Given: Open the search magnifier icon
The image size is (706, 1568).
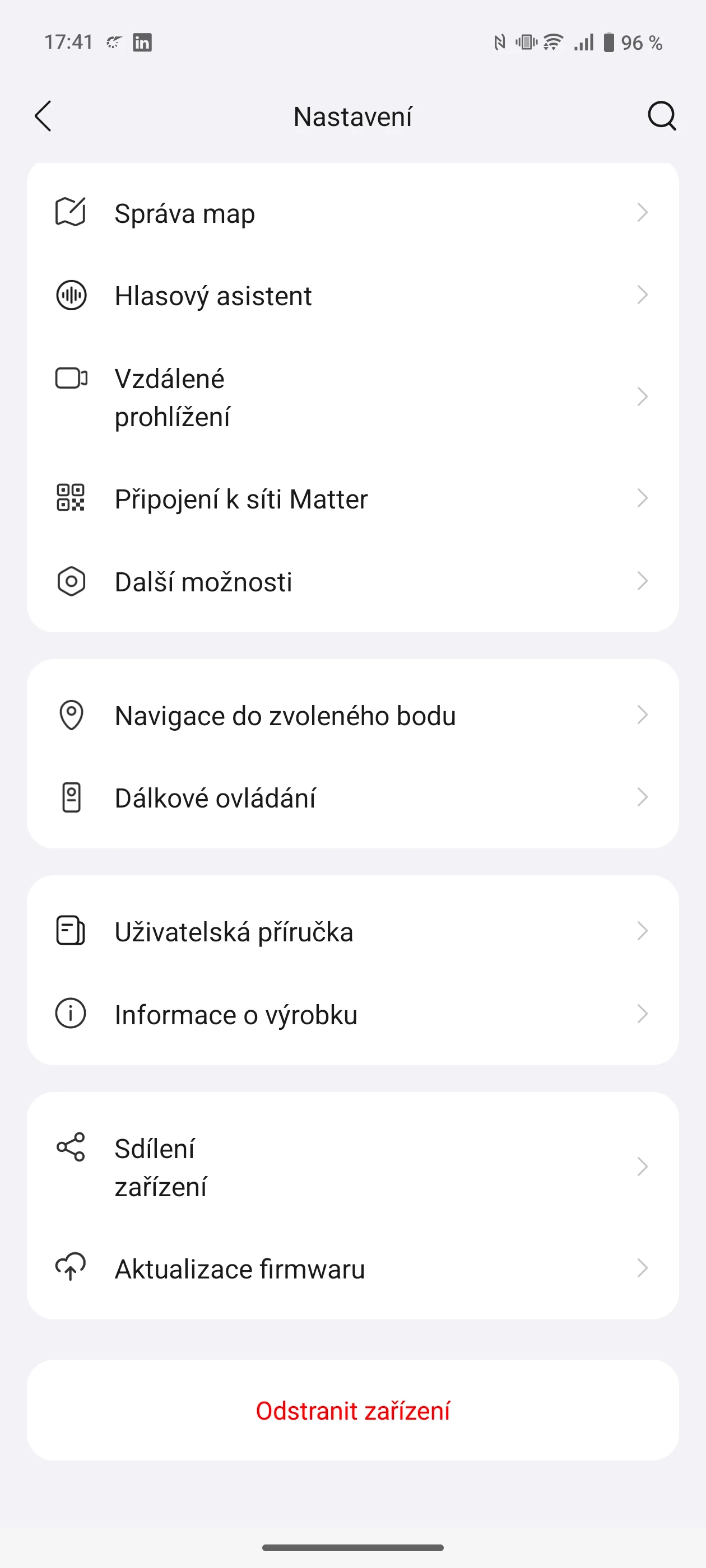Looking at the screenshot, I should pyautogui.click(x=662, y=116).
